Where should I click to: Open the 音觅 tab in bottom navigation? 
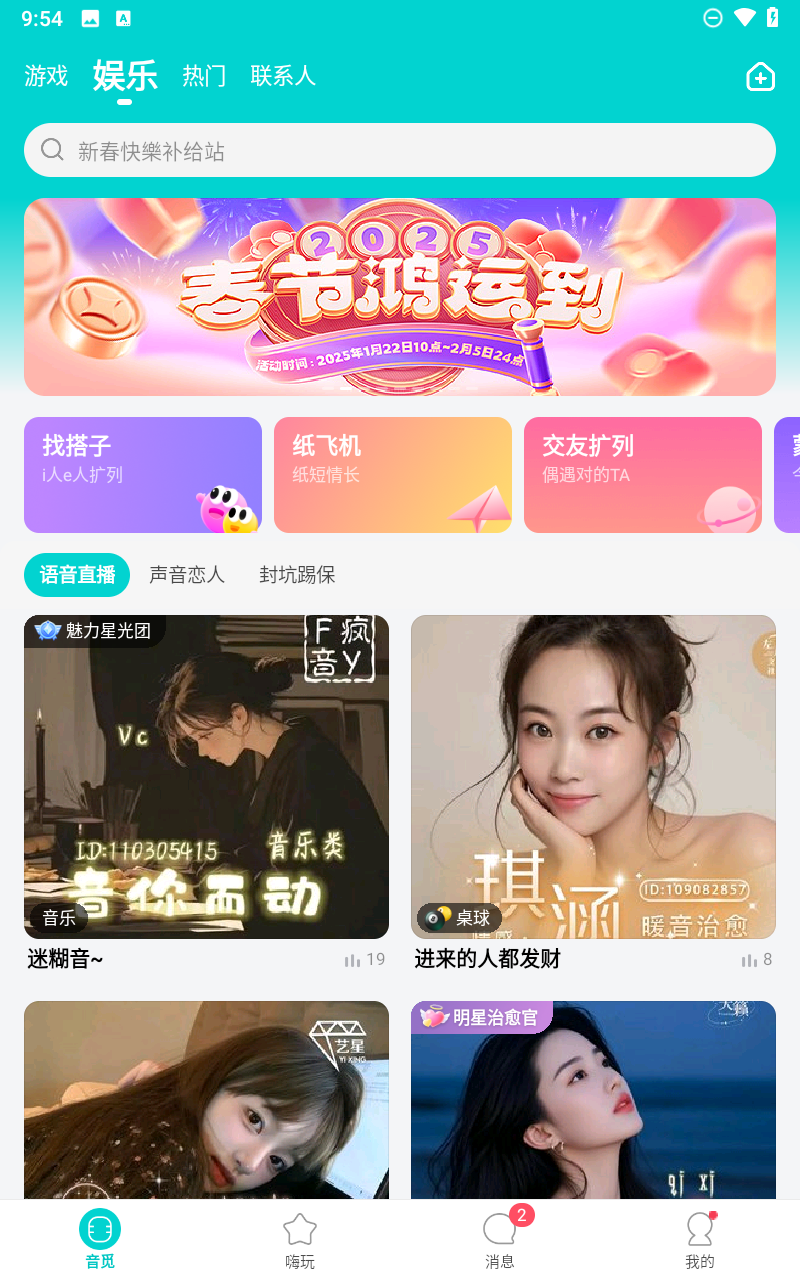[99, 1240]
